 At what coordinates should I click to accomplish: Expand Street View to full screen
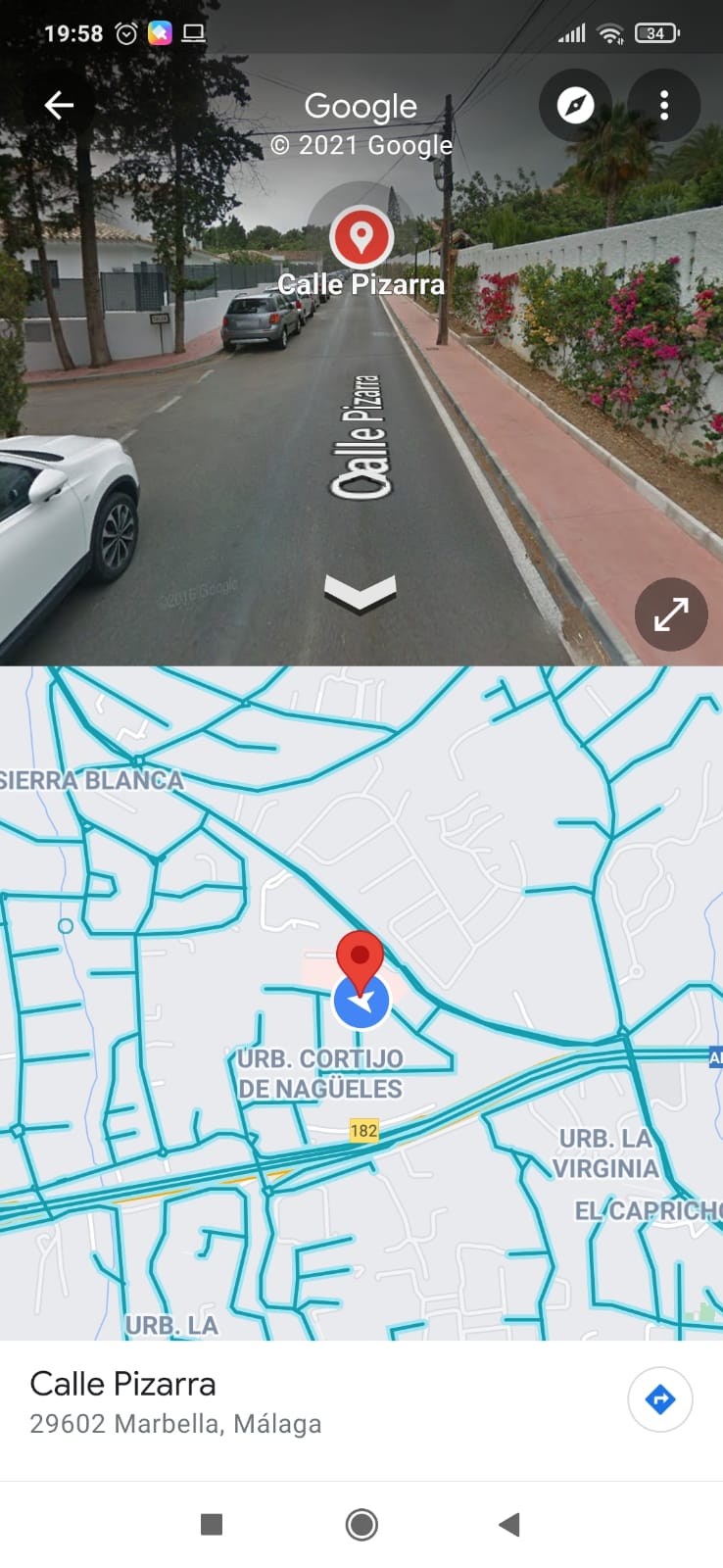coord(671,614)
